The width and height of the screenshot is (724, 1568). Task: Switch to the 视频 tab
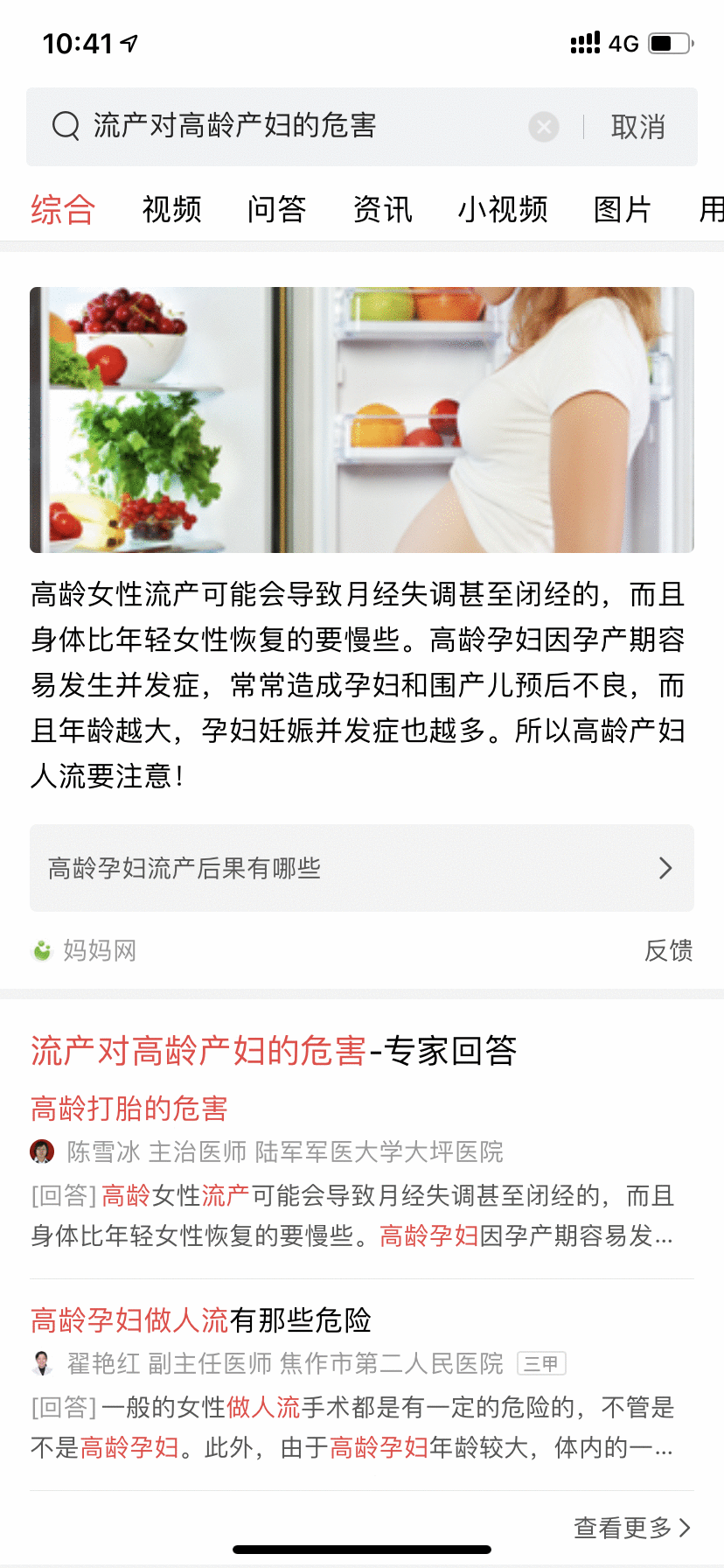pyautogui.click(x=171, y=210)
